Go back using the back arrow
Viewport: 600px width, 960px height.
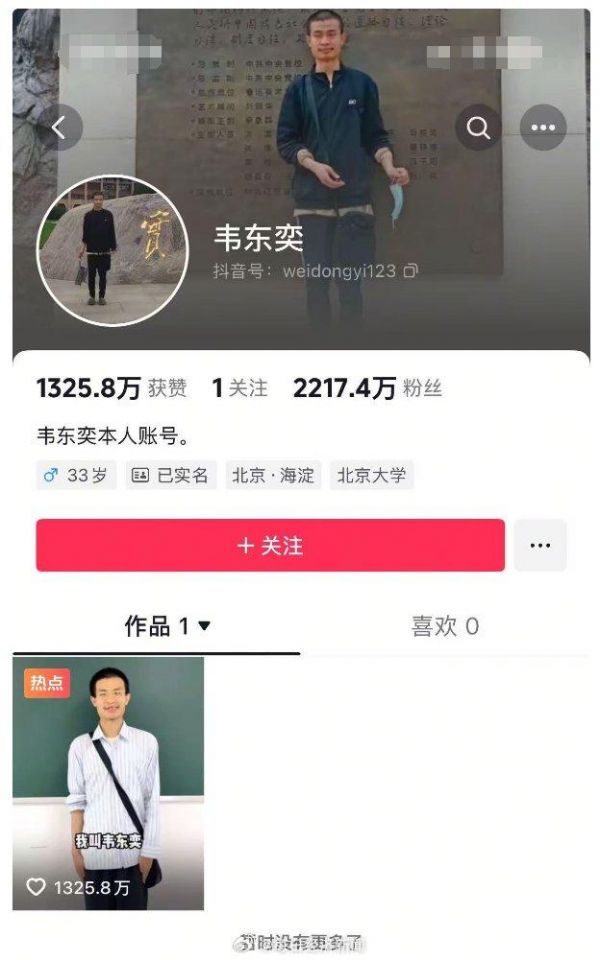(x=58, y=128)
